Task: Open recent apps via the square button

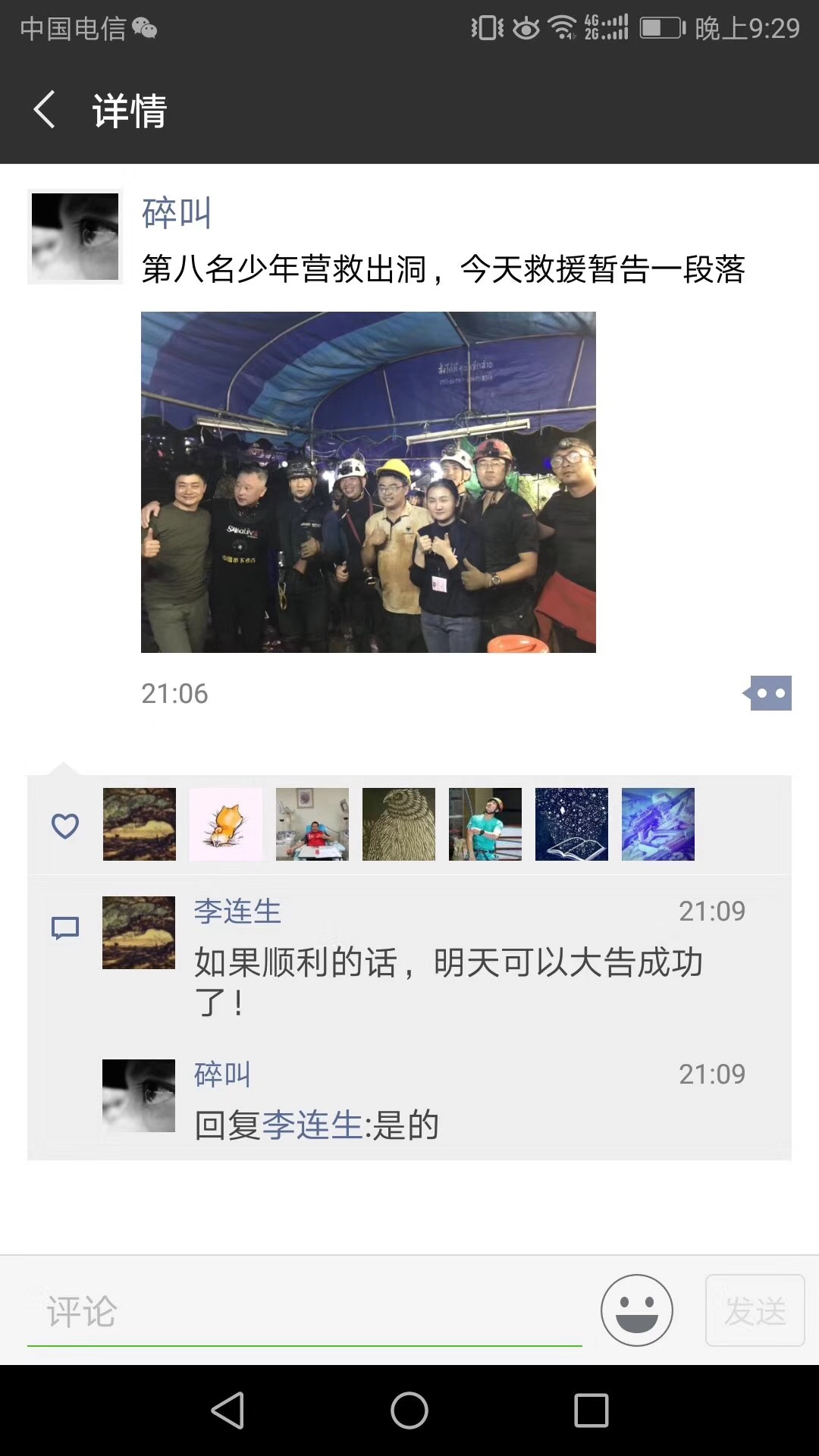Action: pyautogui.click(x=591, y=1410)
